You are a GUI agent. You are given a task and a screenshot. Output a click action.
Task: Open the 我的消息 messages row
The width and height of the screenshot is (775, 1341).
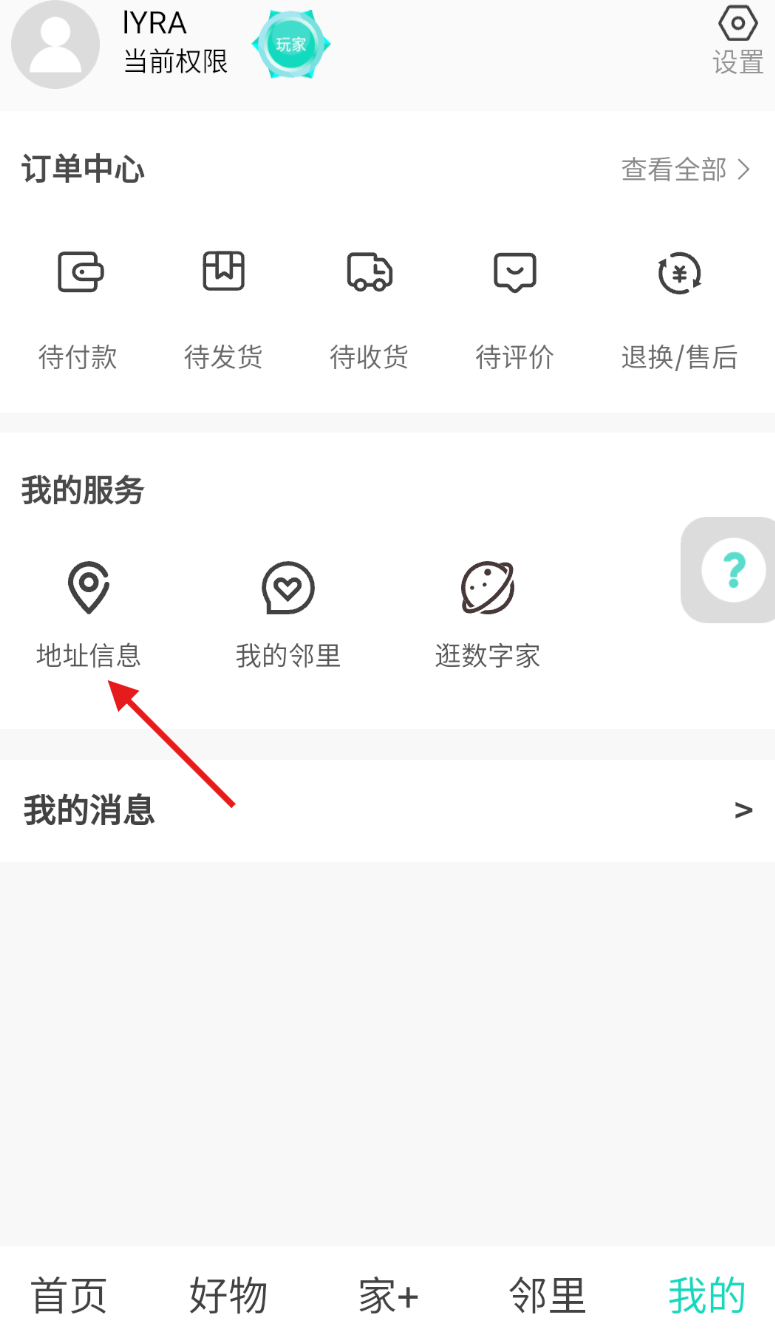pyautogui.click(x=387, y=810)
